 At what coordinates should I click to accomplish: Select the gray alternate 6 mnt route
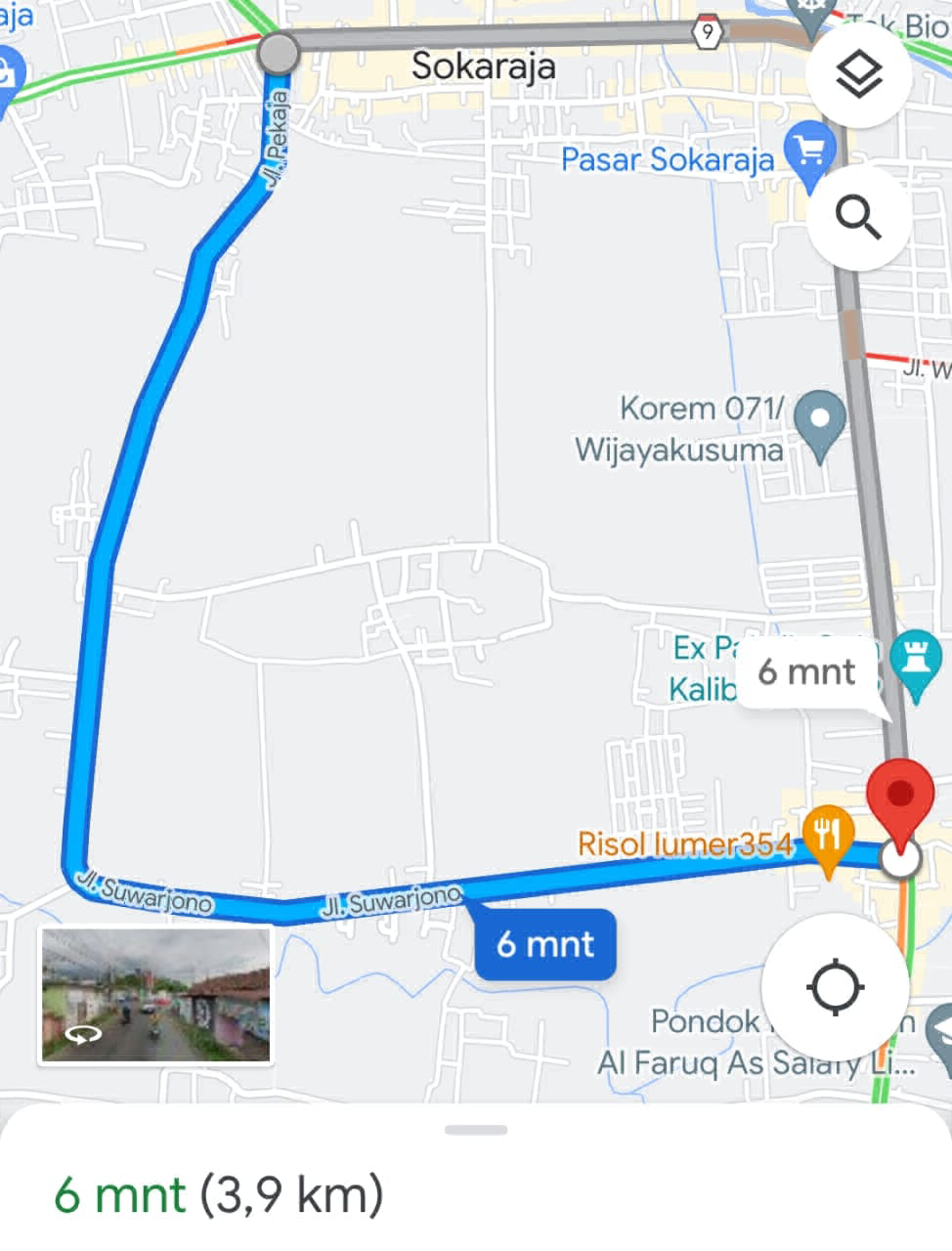(x=805, y=672)
